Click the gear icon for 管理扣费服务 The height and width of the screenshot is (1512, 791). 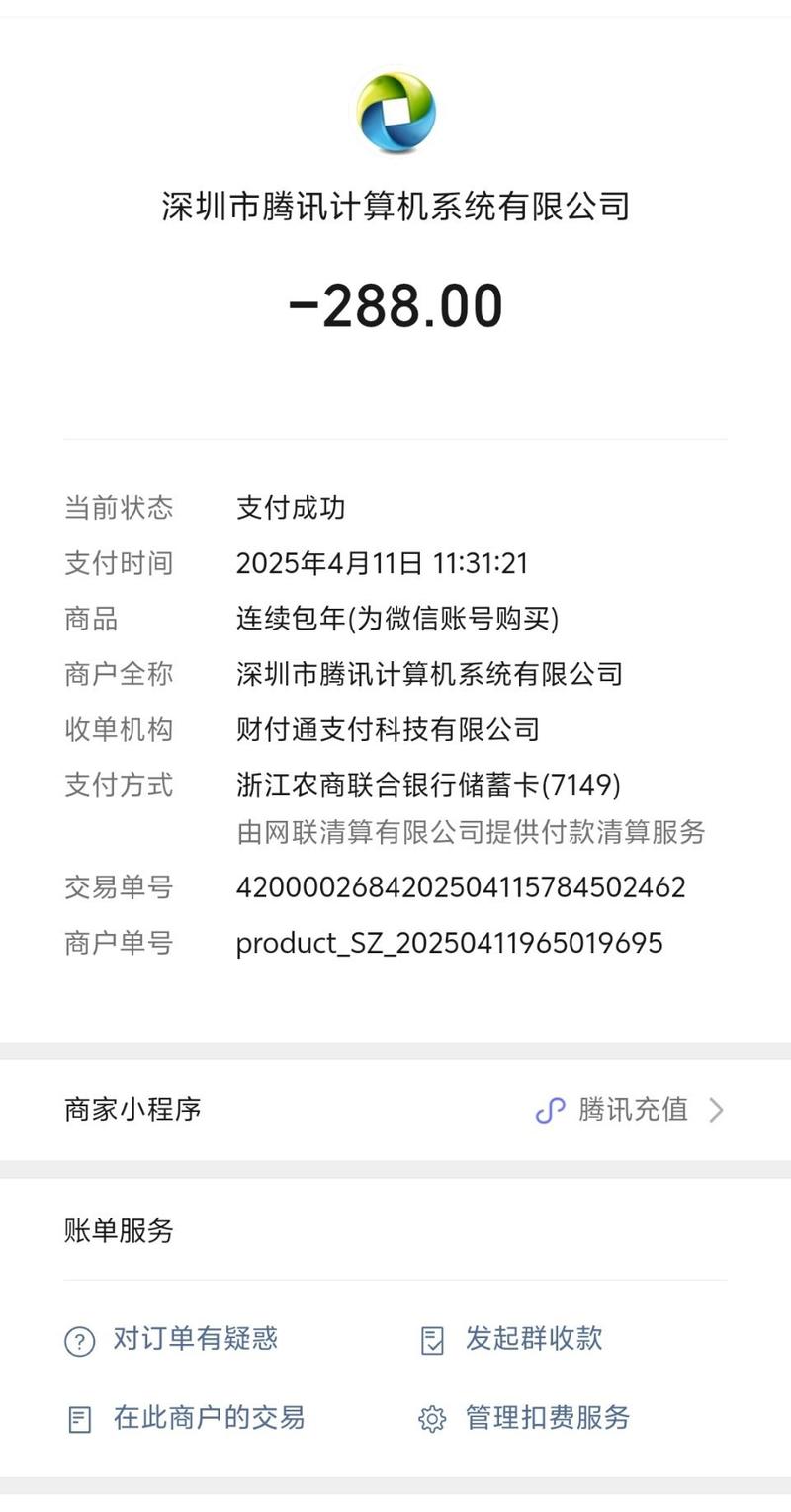click(x=432, y=1419)
